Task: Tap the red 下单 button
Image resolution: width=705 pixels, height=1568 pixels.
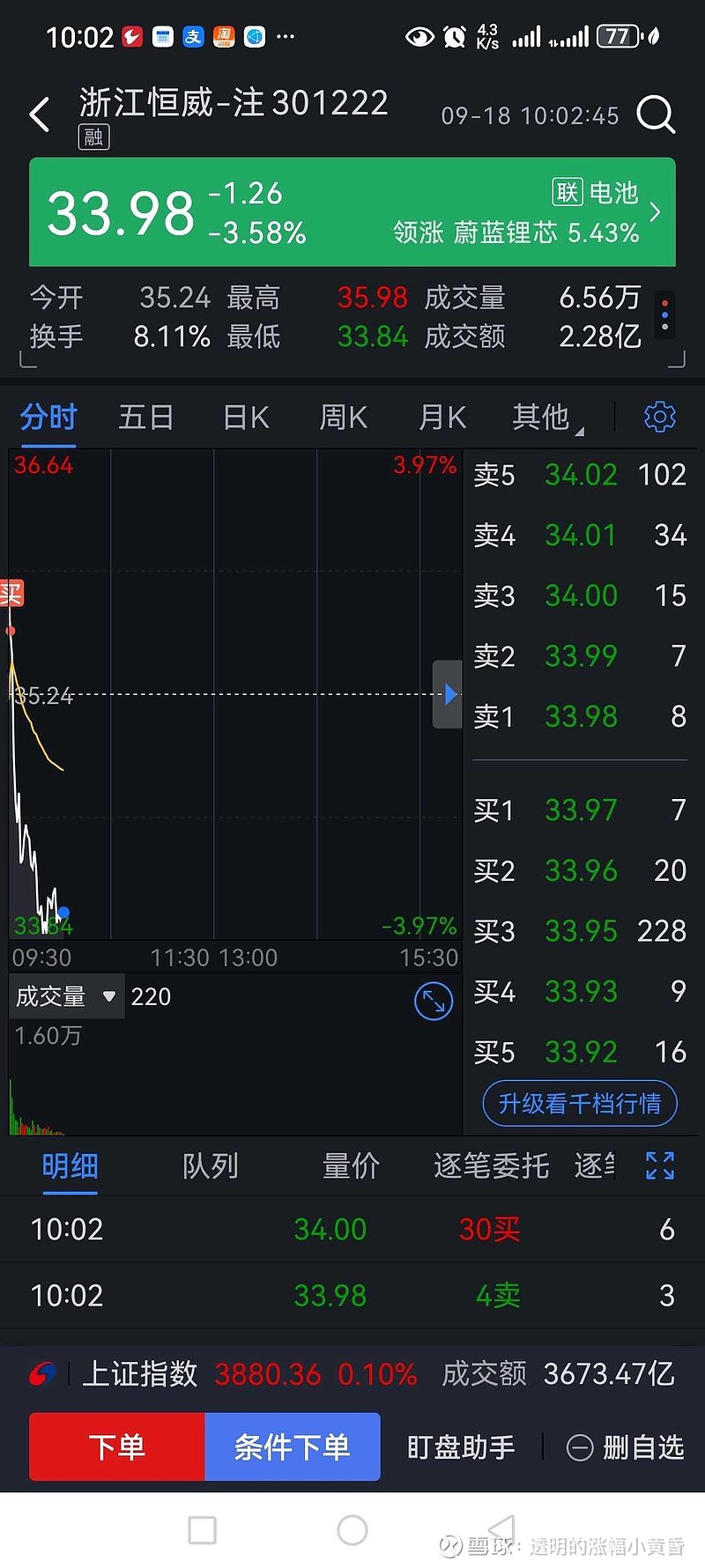Action: 117,1446
